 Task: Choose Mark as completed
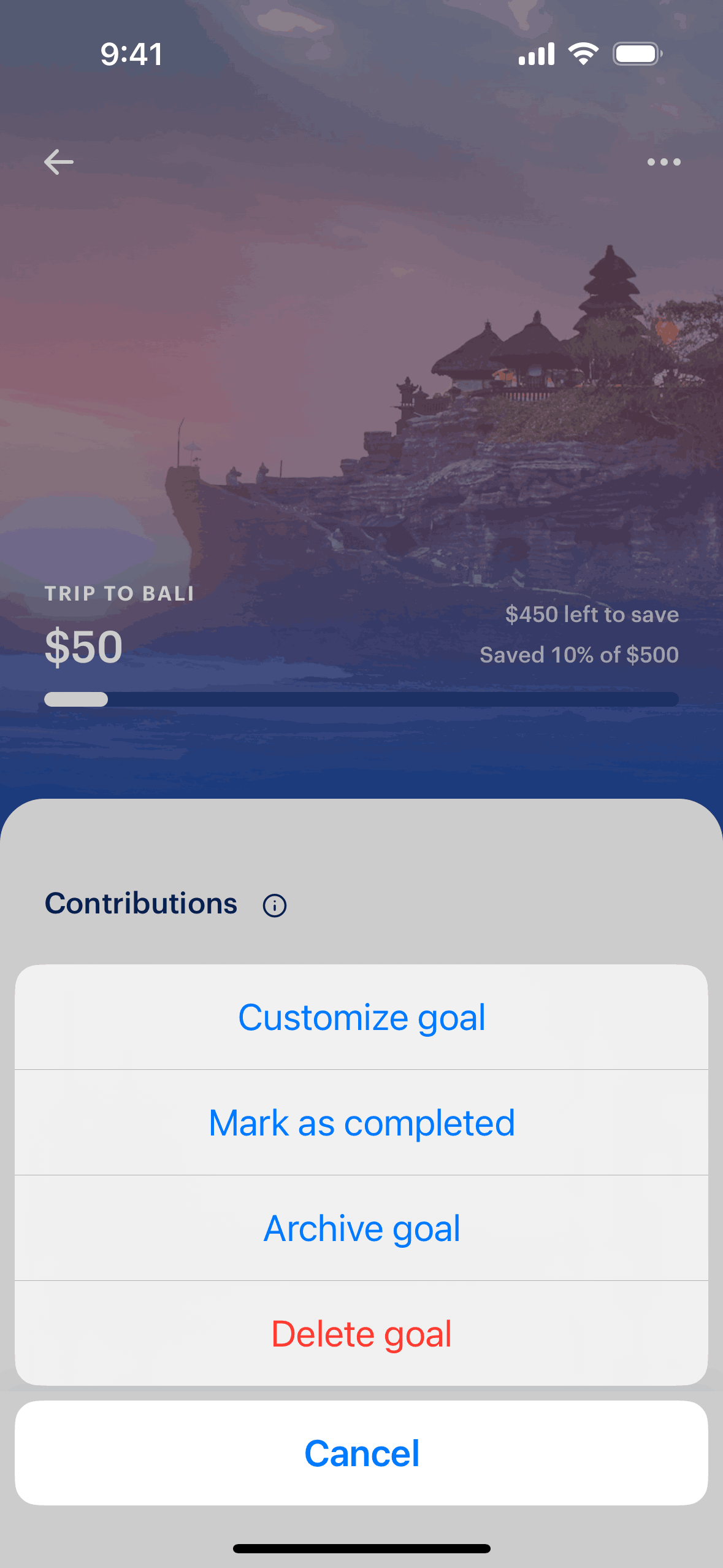361,1123
